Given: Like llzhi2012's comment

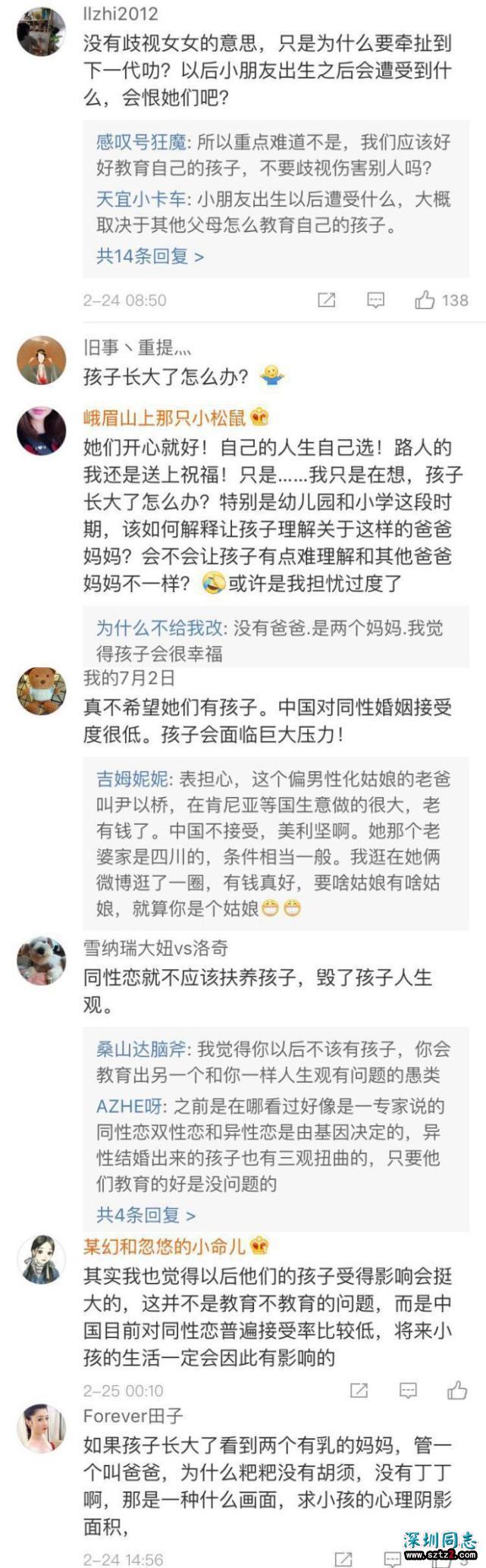Looking at the screenshot, I should [425, 300].
